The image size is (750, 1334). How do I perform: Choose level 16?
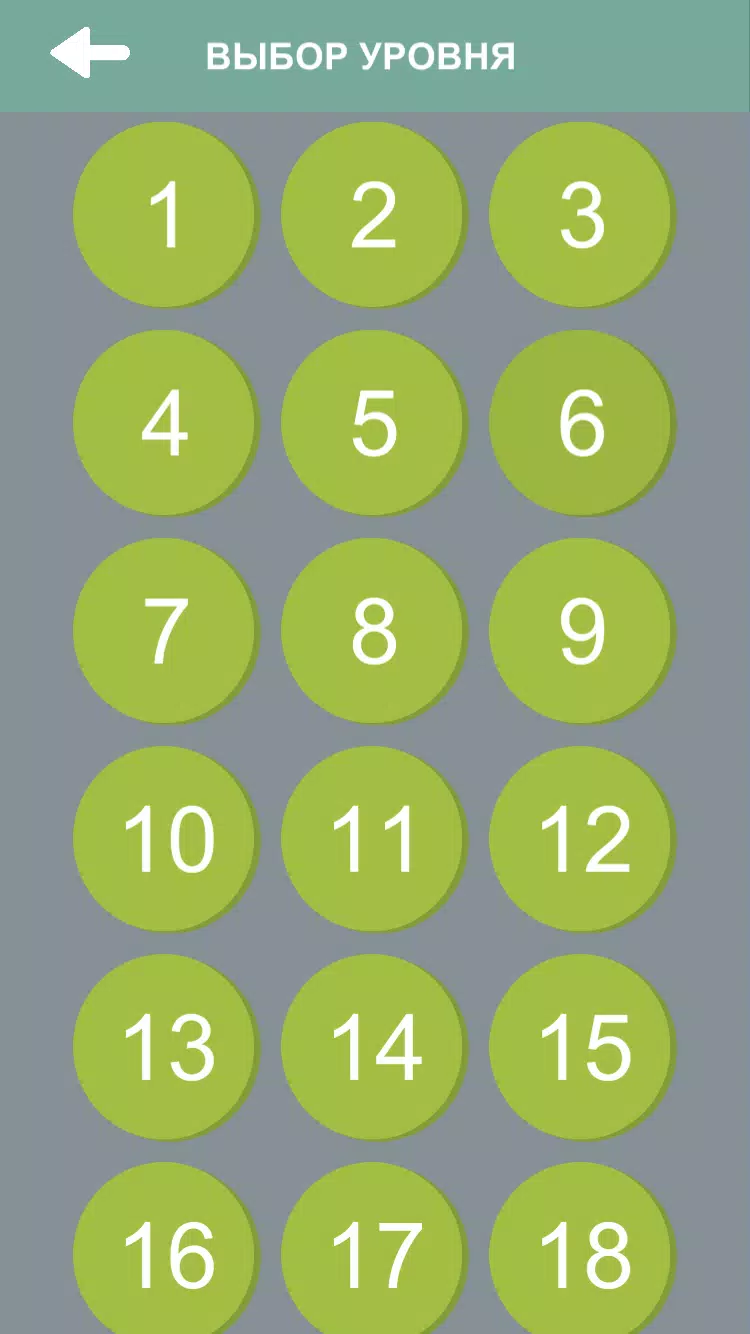tap(165, 1254)
